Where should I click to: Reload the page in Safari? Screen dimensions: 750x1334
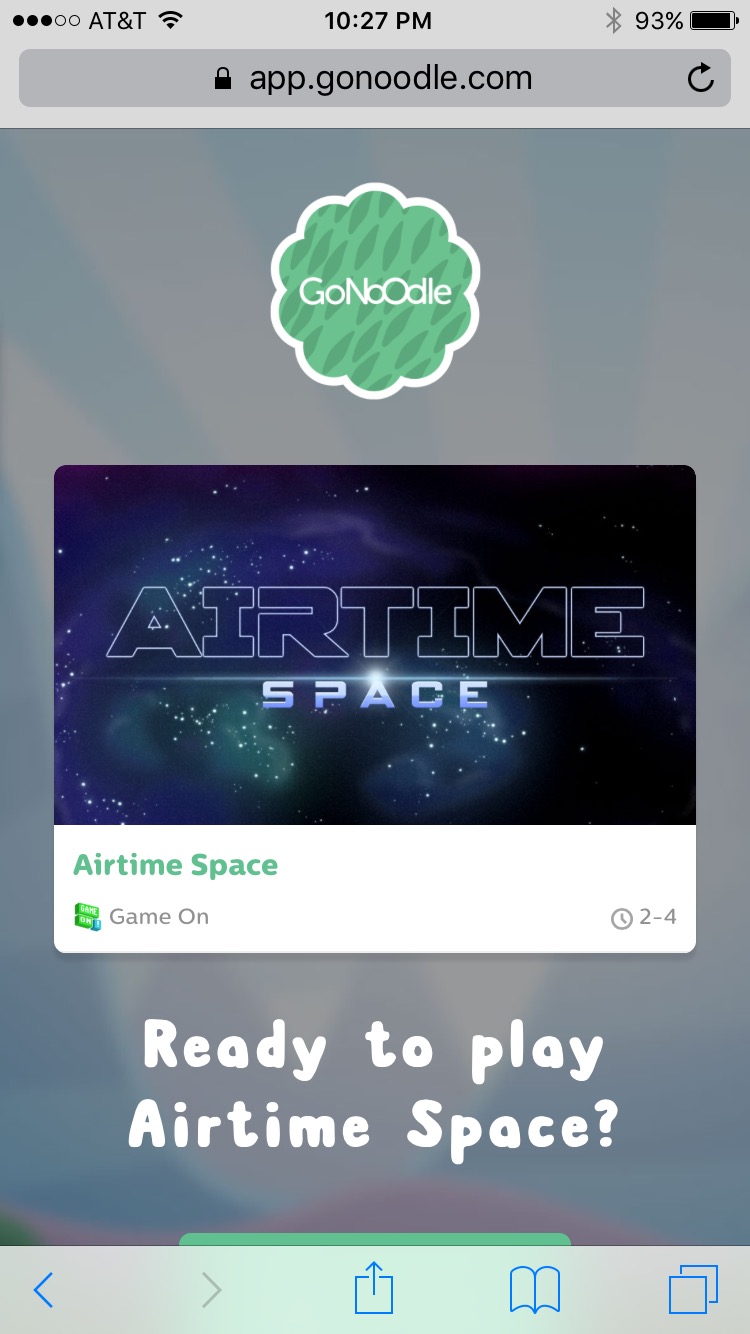coord(701,78)
